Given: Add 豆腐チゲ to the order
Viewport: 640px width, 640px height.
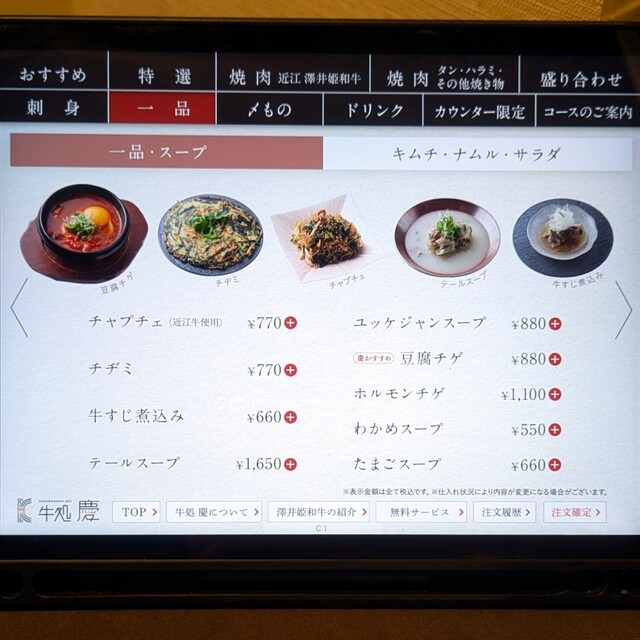Looking at the screenshot, I should [554, 359].
